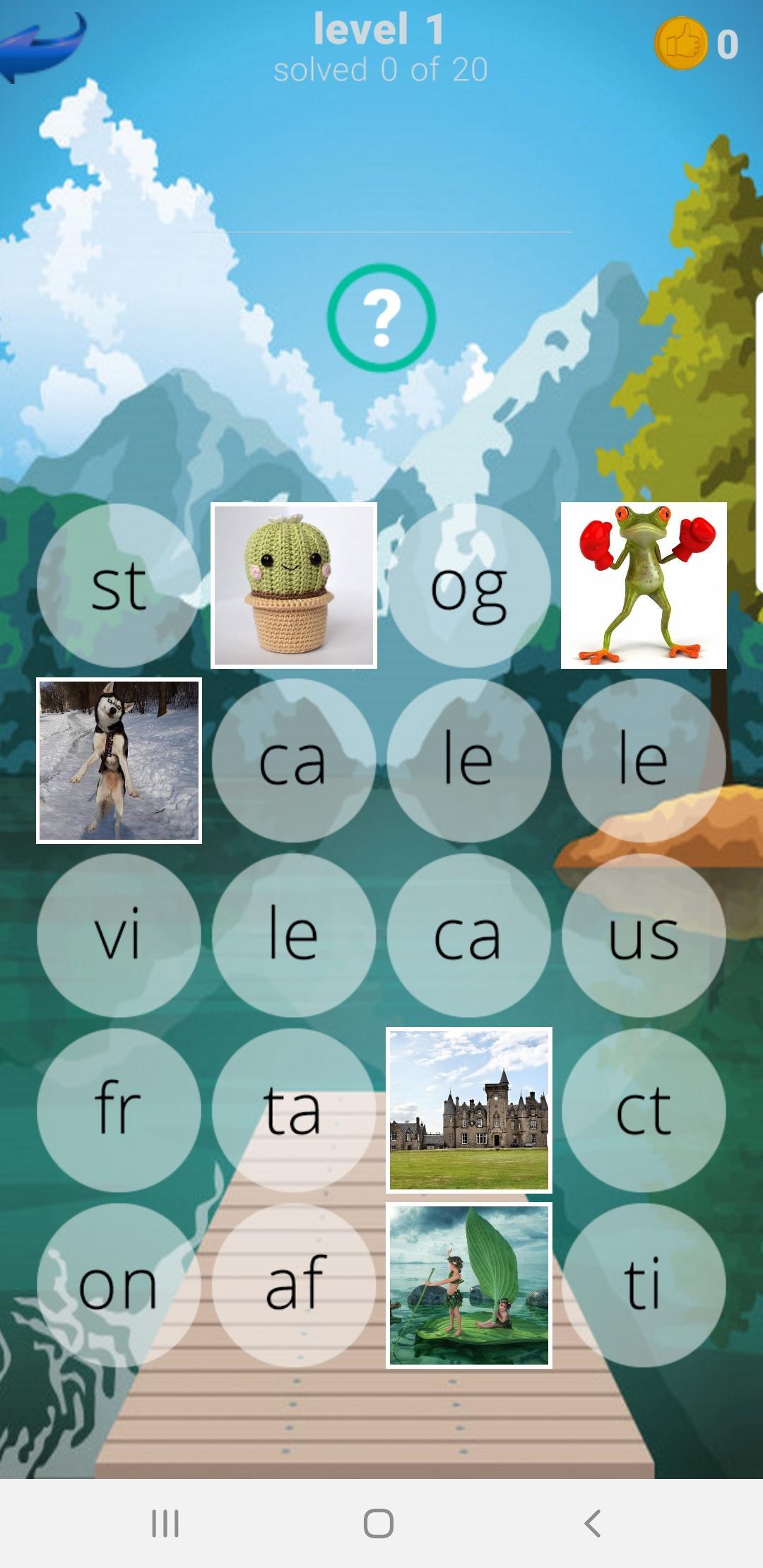Choose the "og" letter bubble

coord(468,586)
